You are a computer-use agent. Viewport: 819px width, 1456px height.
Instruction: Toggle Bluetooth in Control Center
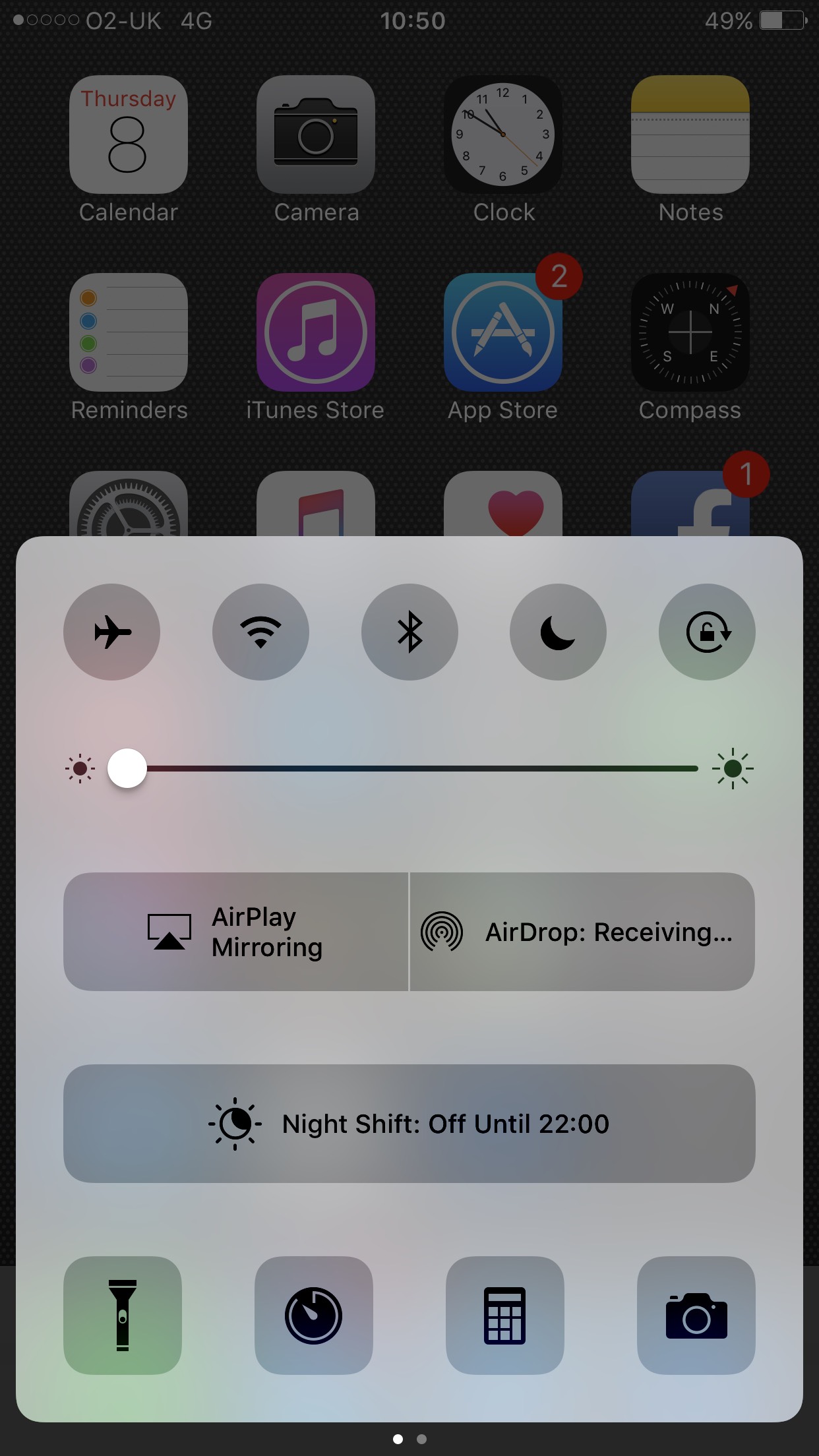(x=409, y=632)
